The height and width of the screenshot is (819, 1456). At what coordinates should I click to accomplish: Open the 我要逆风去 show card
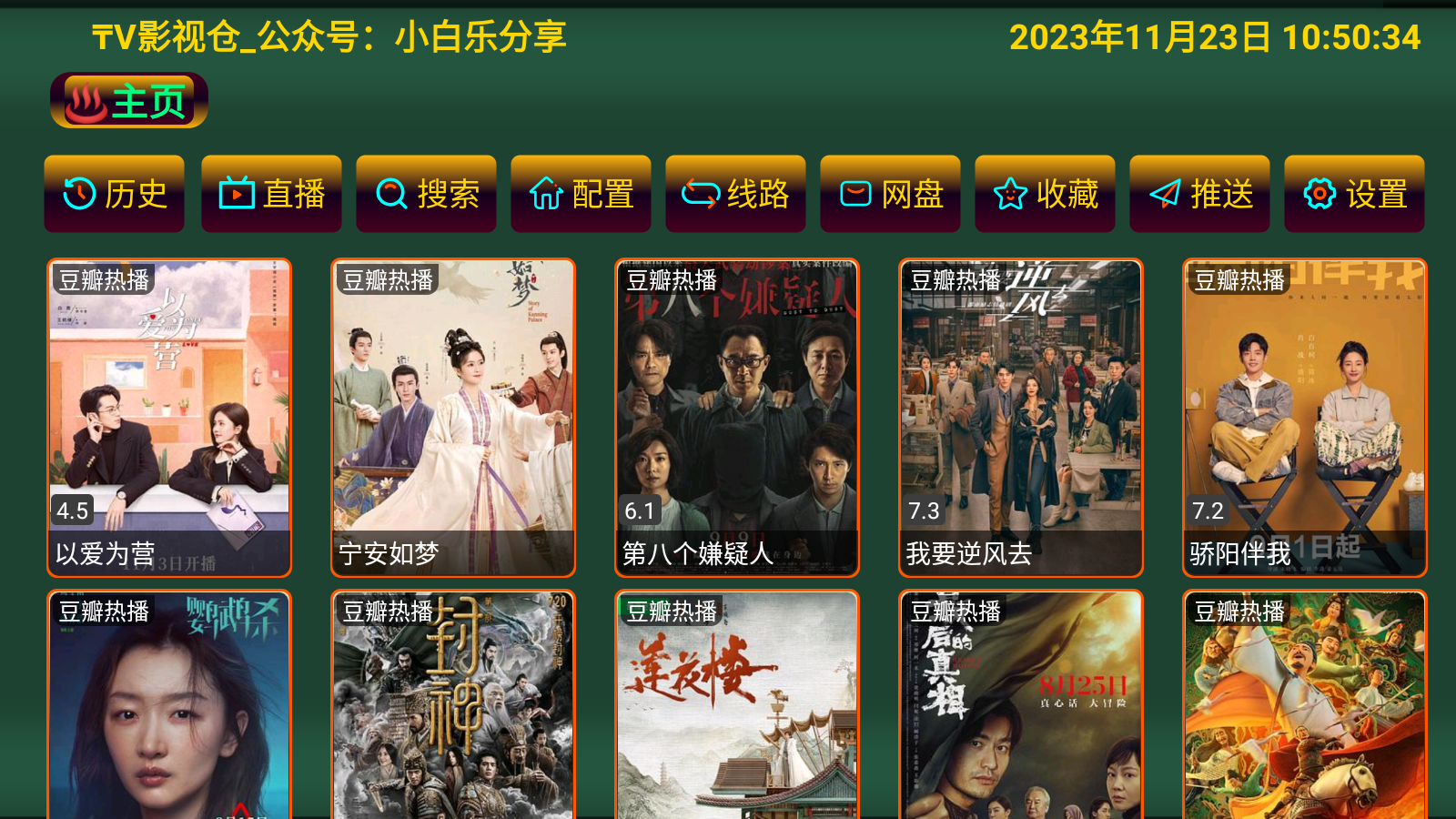pyautogui.click(x=1021, y=418)
